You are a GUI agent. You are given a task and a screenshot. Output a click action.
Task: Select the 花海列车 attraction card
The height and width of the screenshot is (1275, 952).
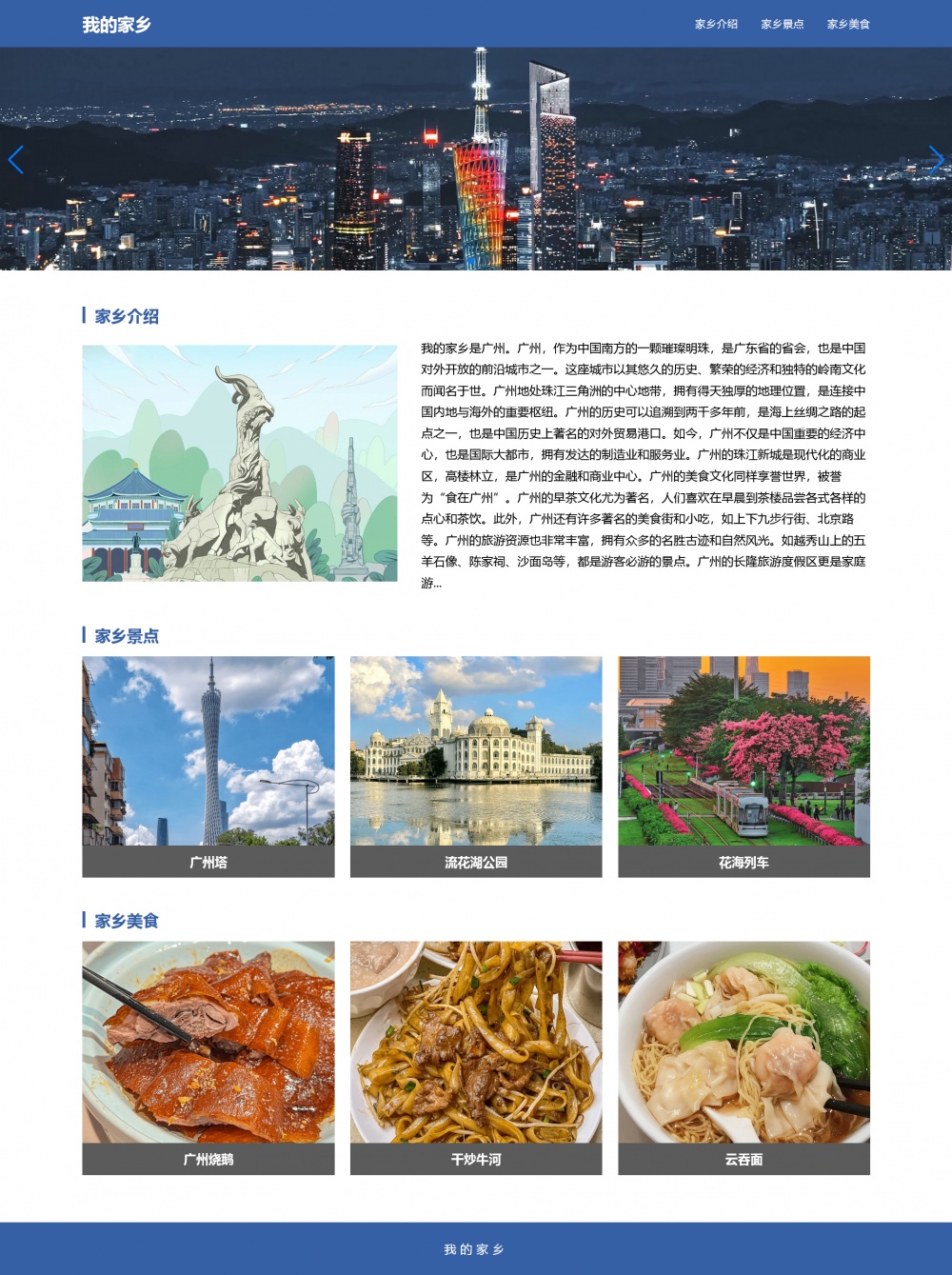pyautogui.click(x=744, y=766)
